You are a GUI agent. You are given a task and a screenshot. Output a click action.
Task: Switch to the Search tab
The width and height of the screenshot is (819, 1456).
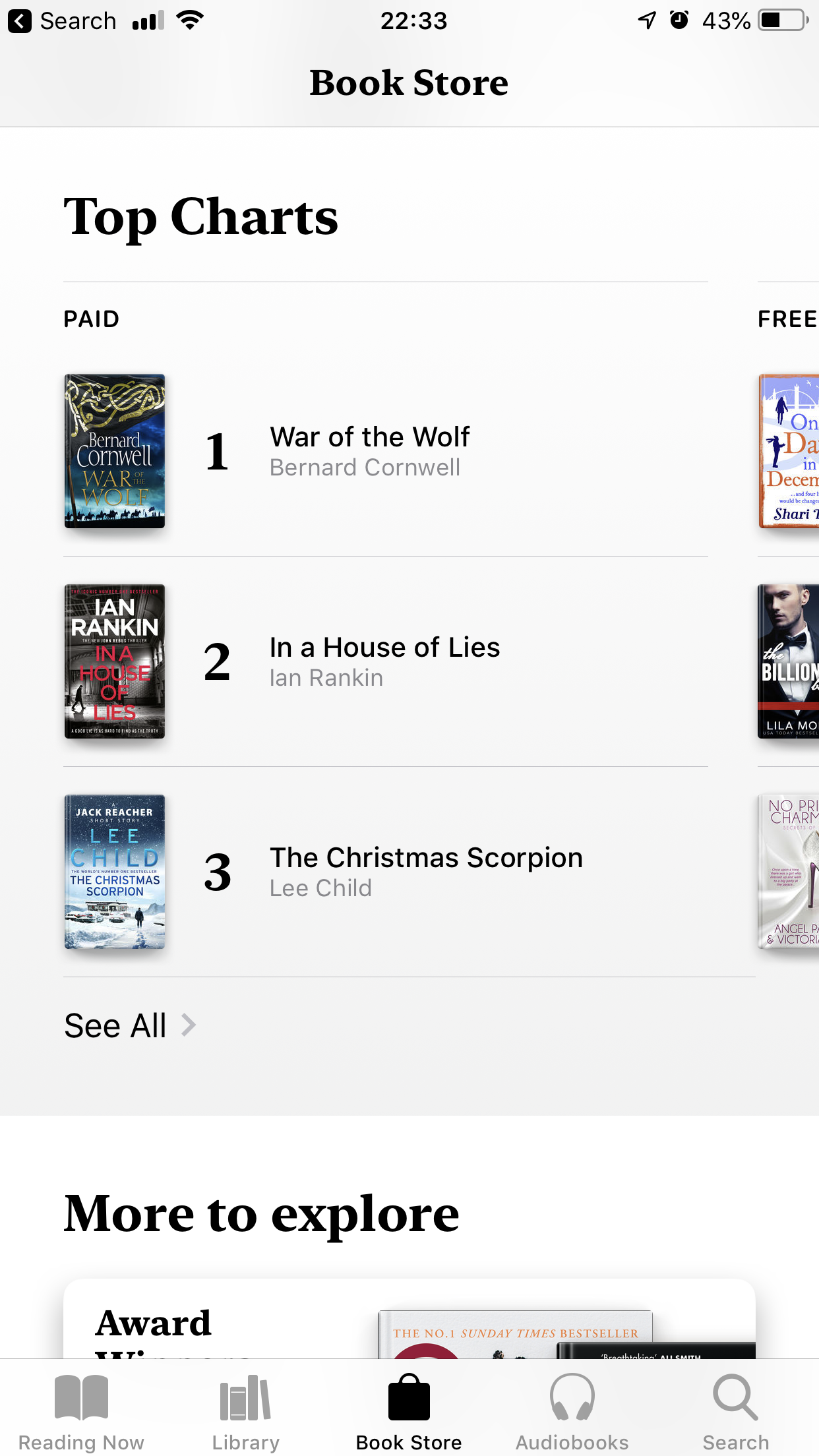[735, 1411]
